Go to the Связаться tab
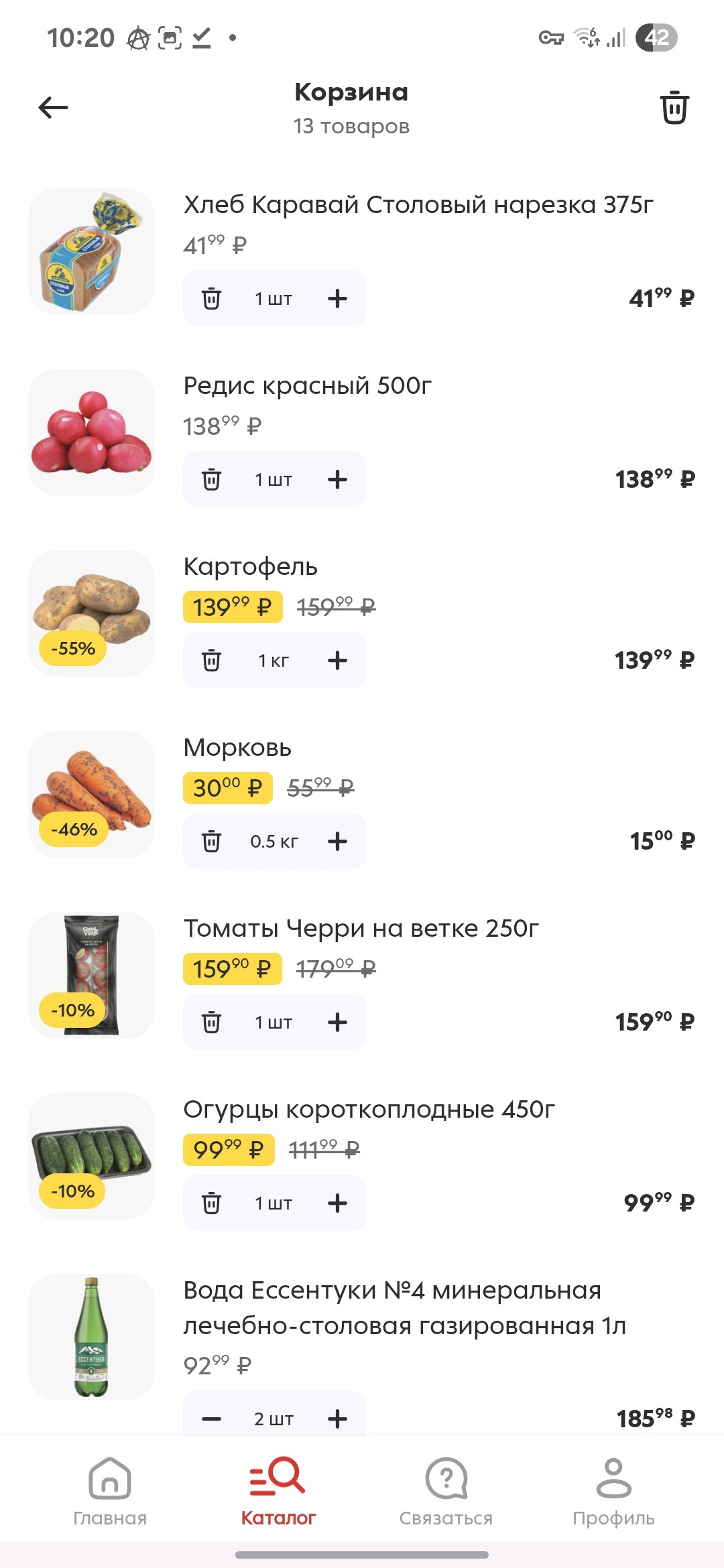This screenshot has width=724, height=1568. (446, 1490)
